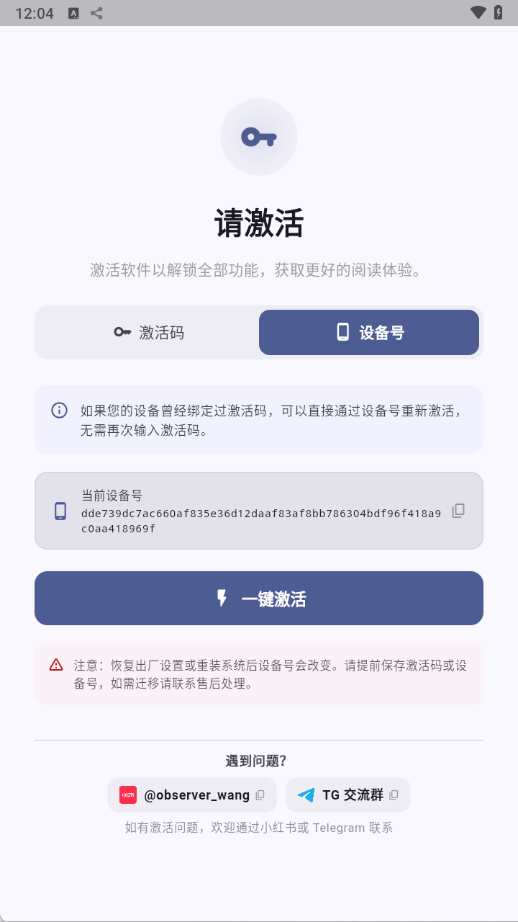Copy the TG 交流群 link
The width and height of the screenshot is (518, 922).
348,795
